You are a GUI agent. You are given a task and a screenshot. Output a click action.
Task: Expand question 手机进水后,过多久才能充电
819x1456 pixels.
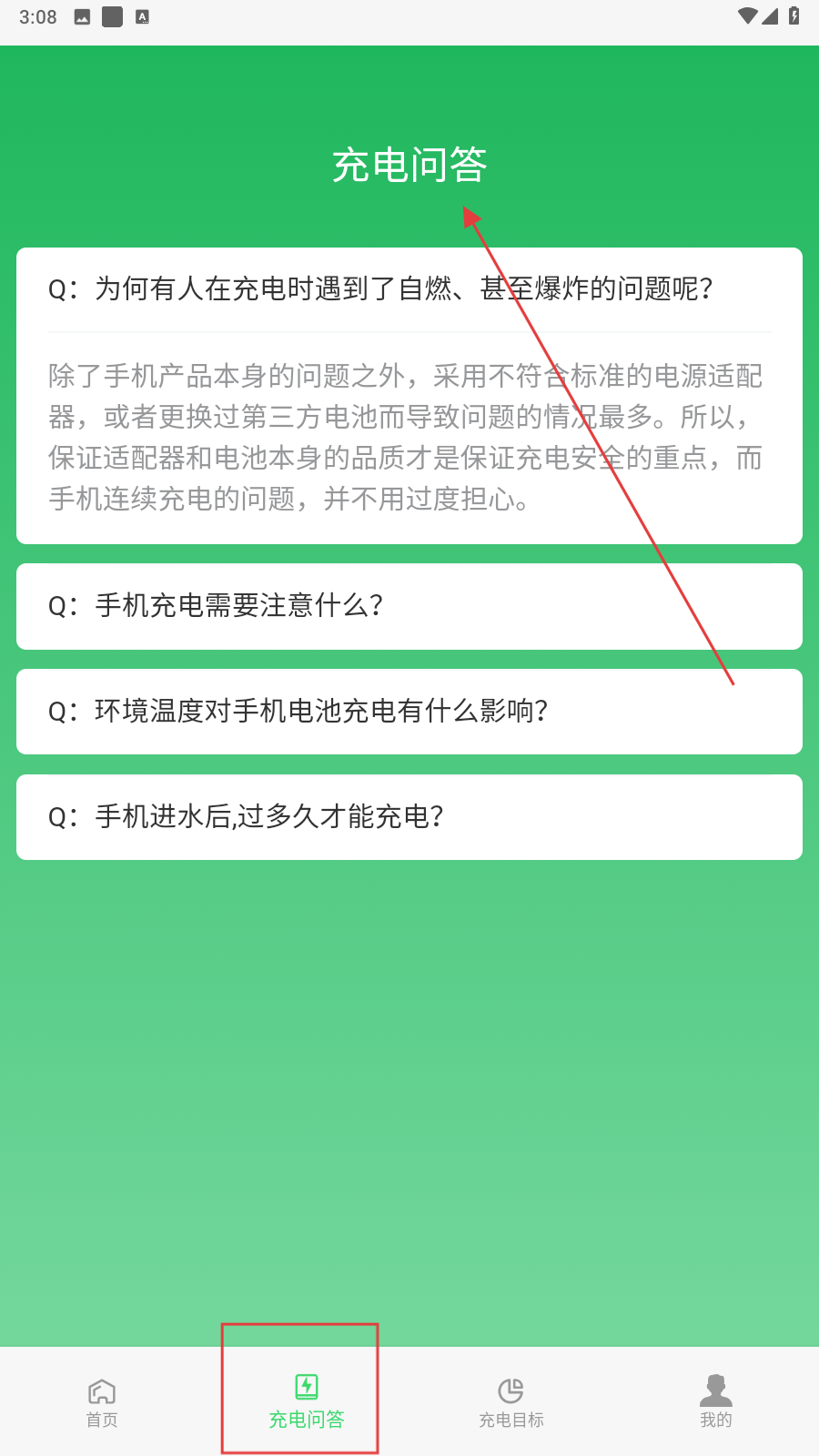[409, 817]
